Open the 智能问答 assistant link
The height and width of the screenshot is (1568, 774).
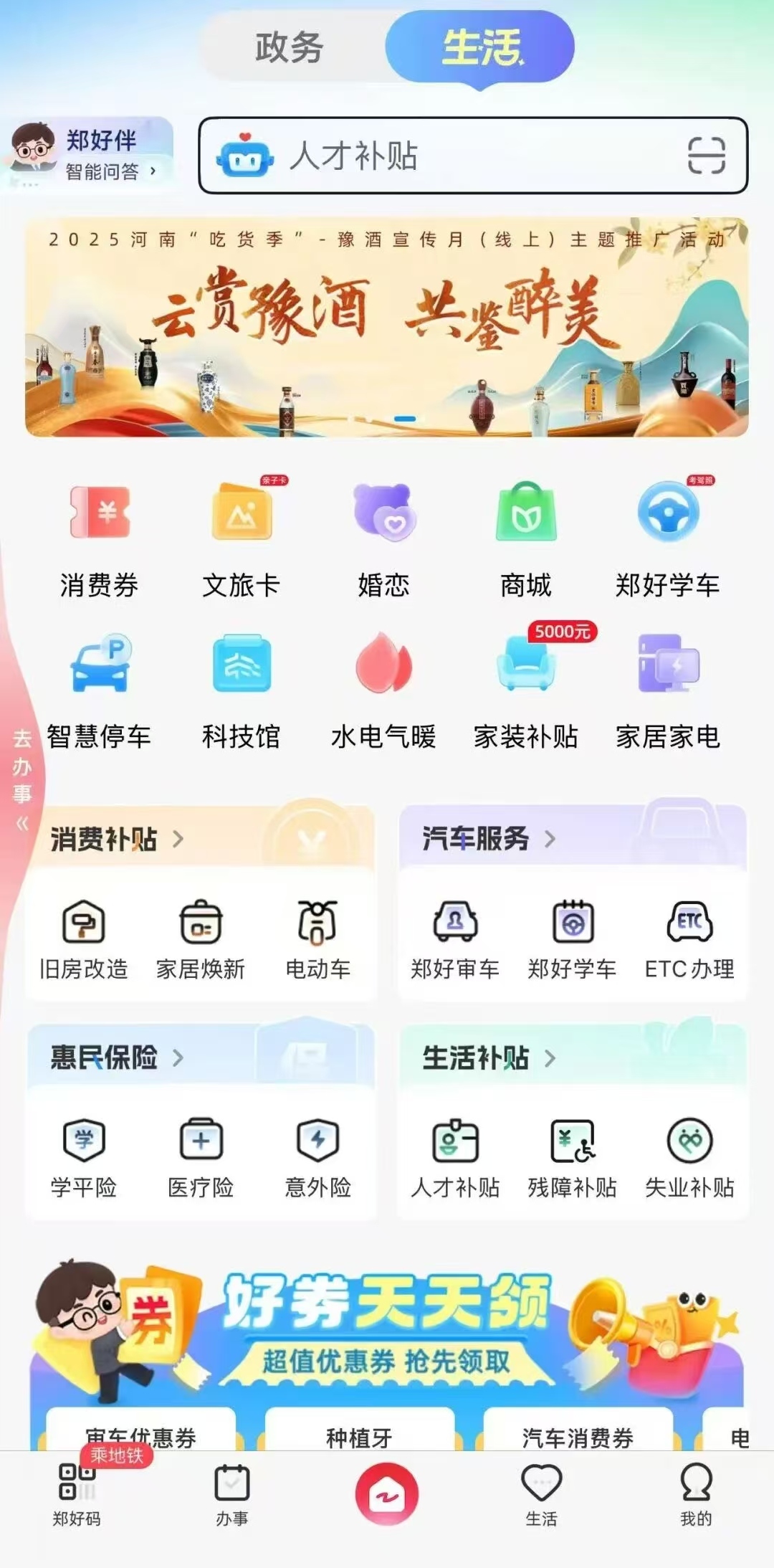[105, 171]
